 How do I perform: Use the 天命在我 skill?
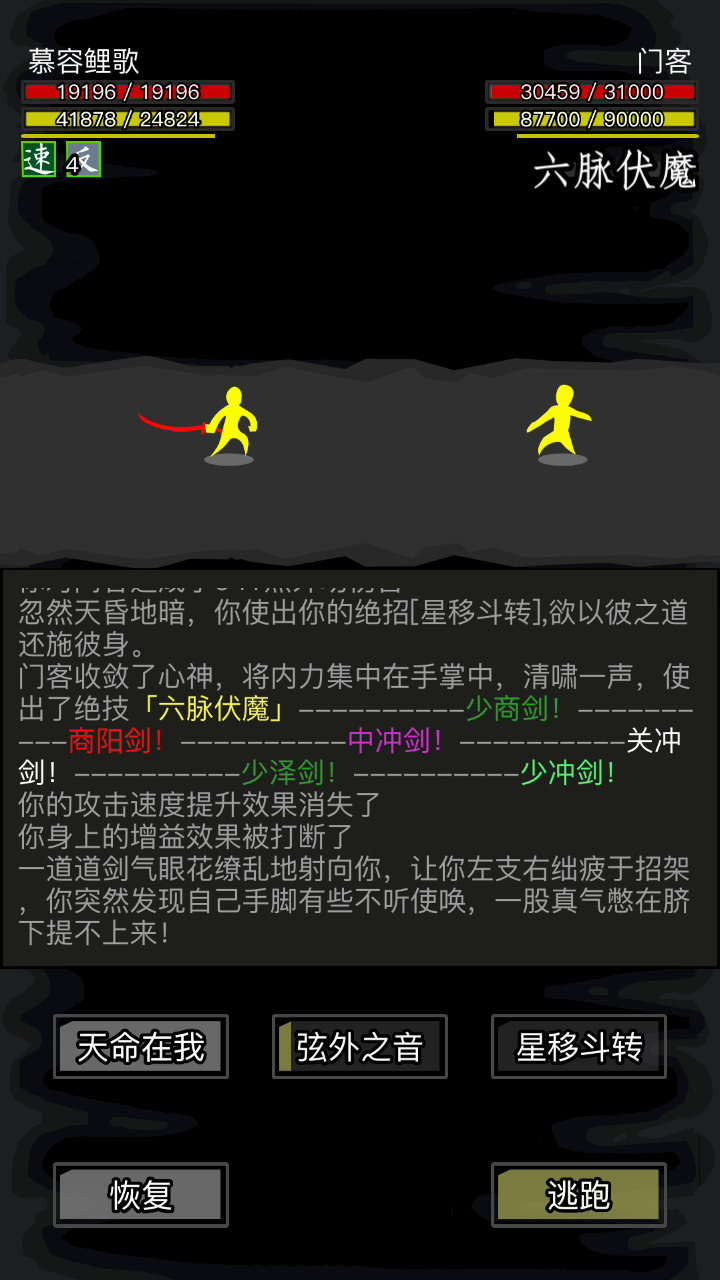(x=141, y=1047)
